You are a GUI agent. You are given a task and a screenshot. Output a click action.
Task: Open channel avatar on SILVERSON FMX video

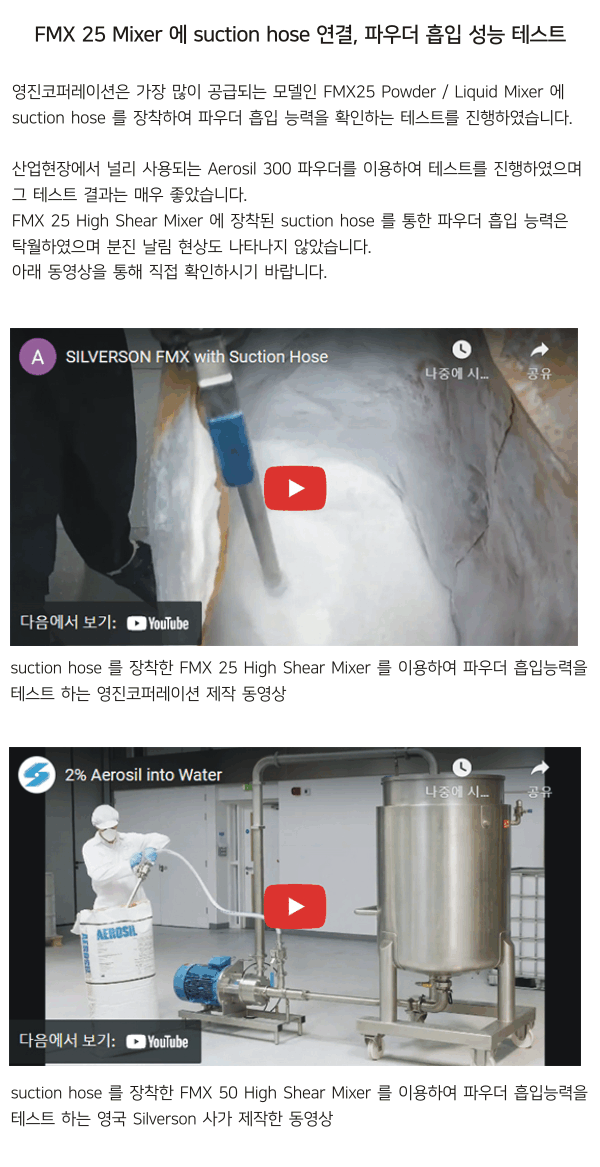(x=37, y=356)
